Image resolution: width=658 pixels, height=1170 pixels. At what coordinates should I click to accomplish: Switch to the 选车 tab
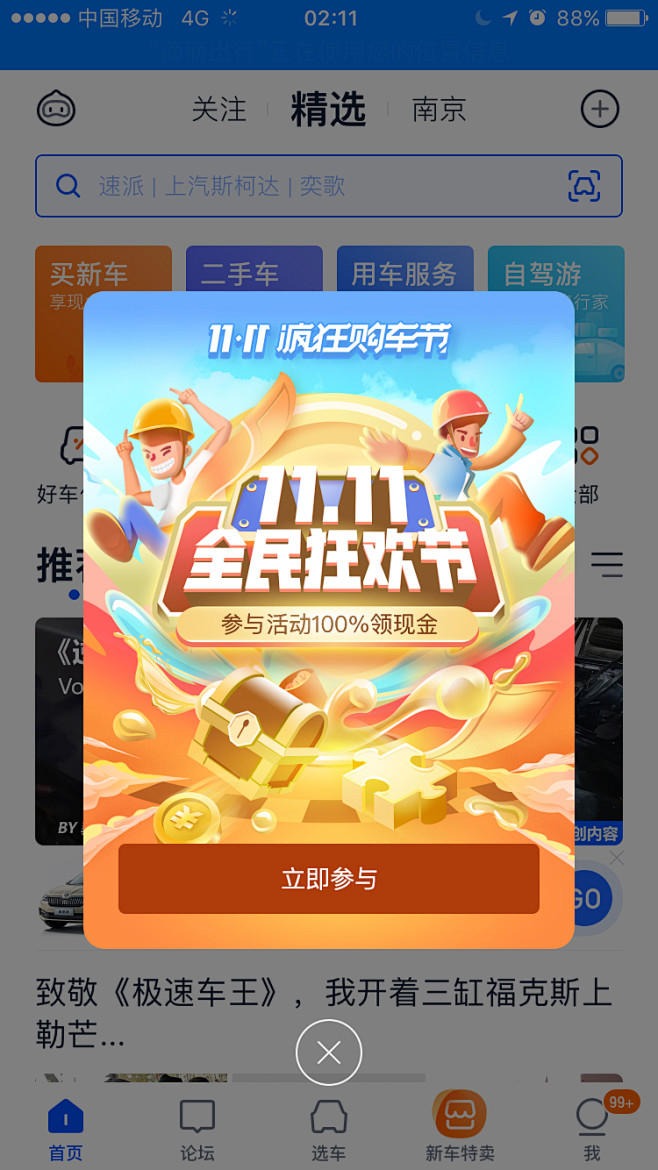click(328, 1130)
